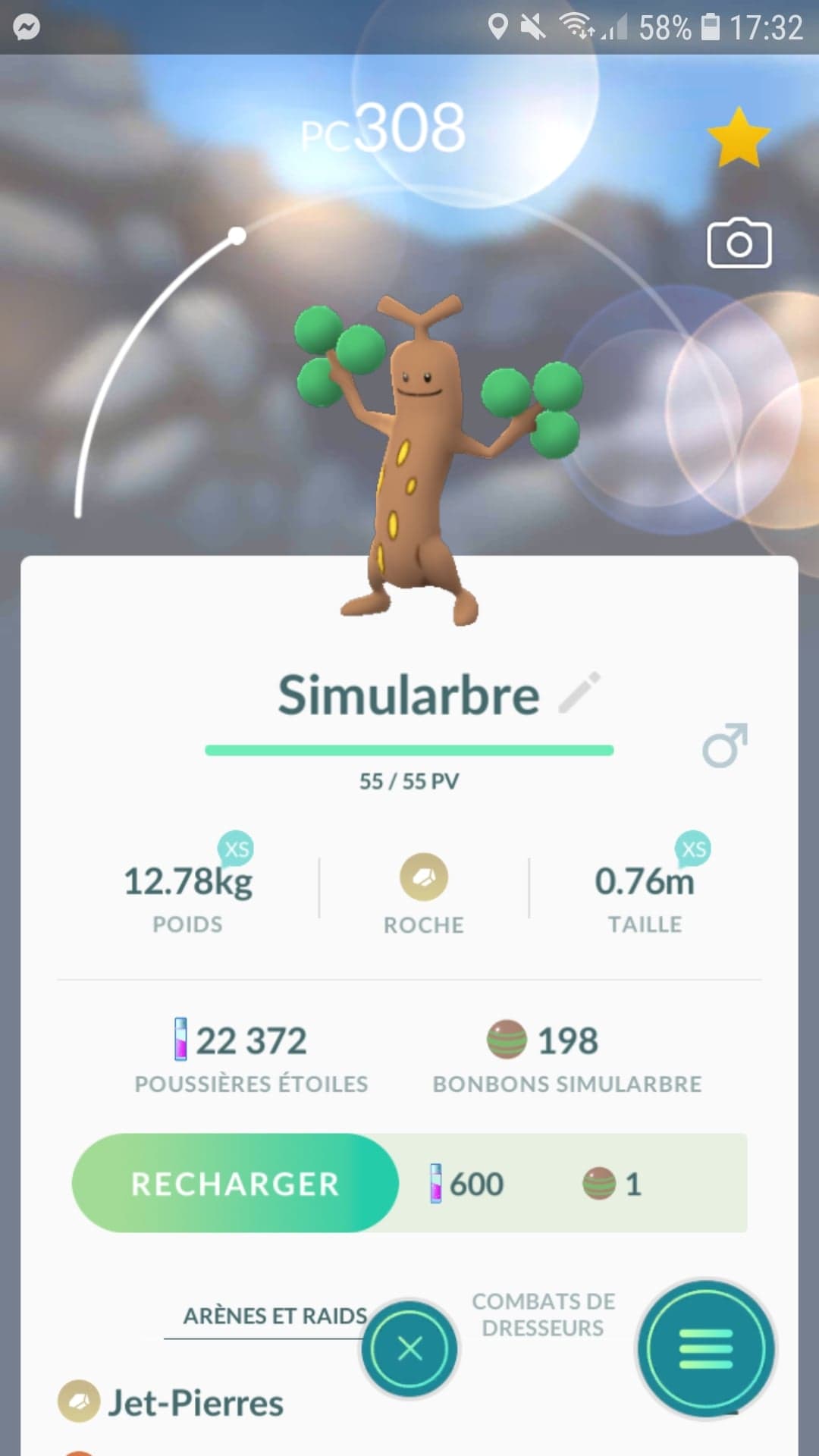Open the AR camera for Simularbre
Viewport: 819px width, 1456px height.
(739, 243)
